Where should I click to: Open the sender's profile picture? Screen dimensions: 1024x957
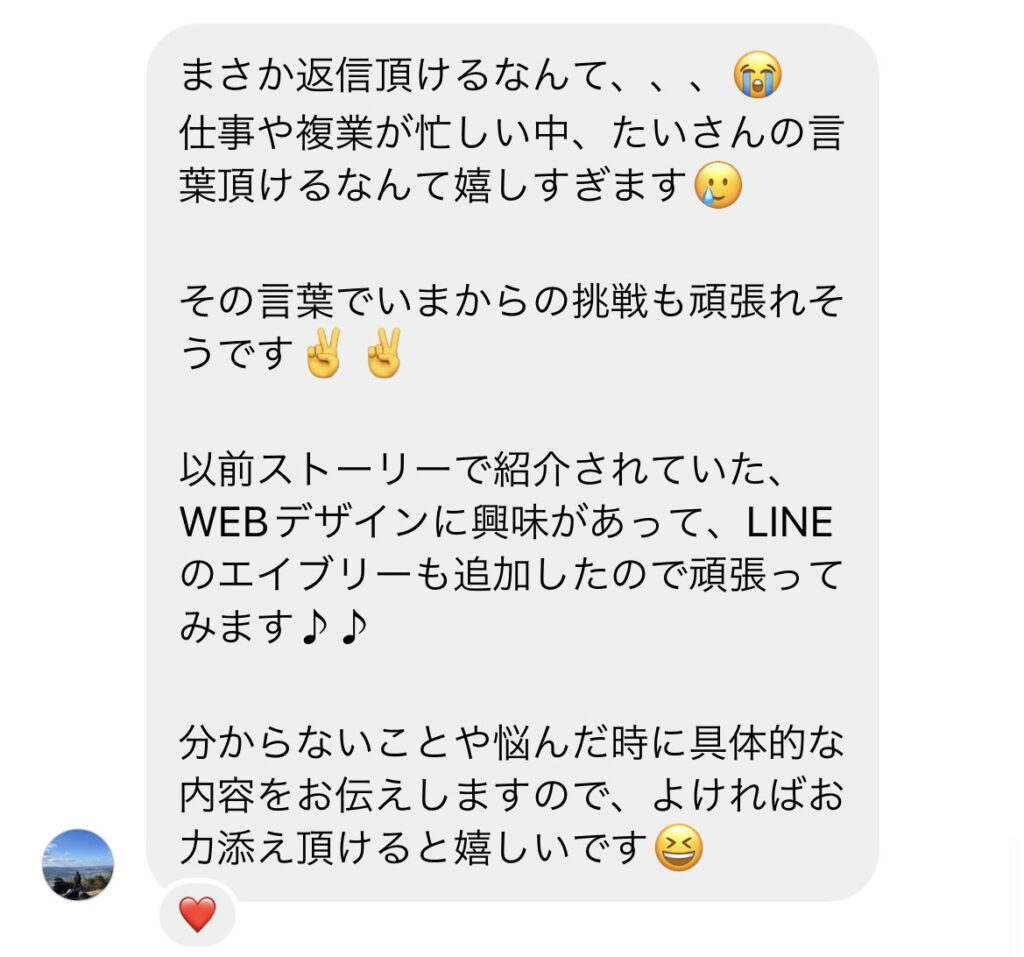point(77,865)
